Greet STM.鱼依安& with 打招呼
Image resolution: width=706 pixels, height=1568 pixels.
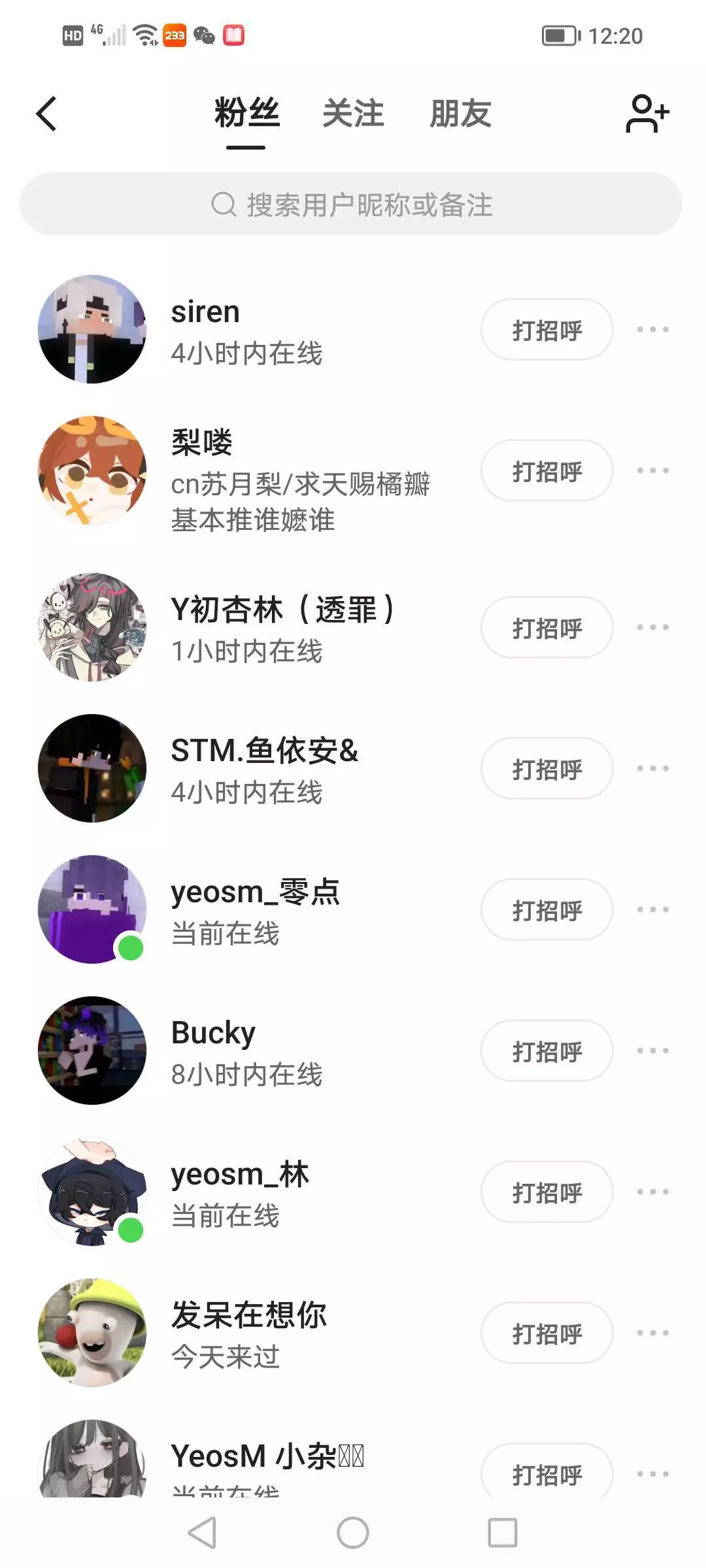point(547,768)
